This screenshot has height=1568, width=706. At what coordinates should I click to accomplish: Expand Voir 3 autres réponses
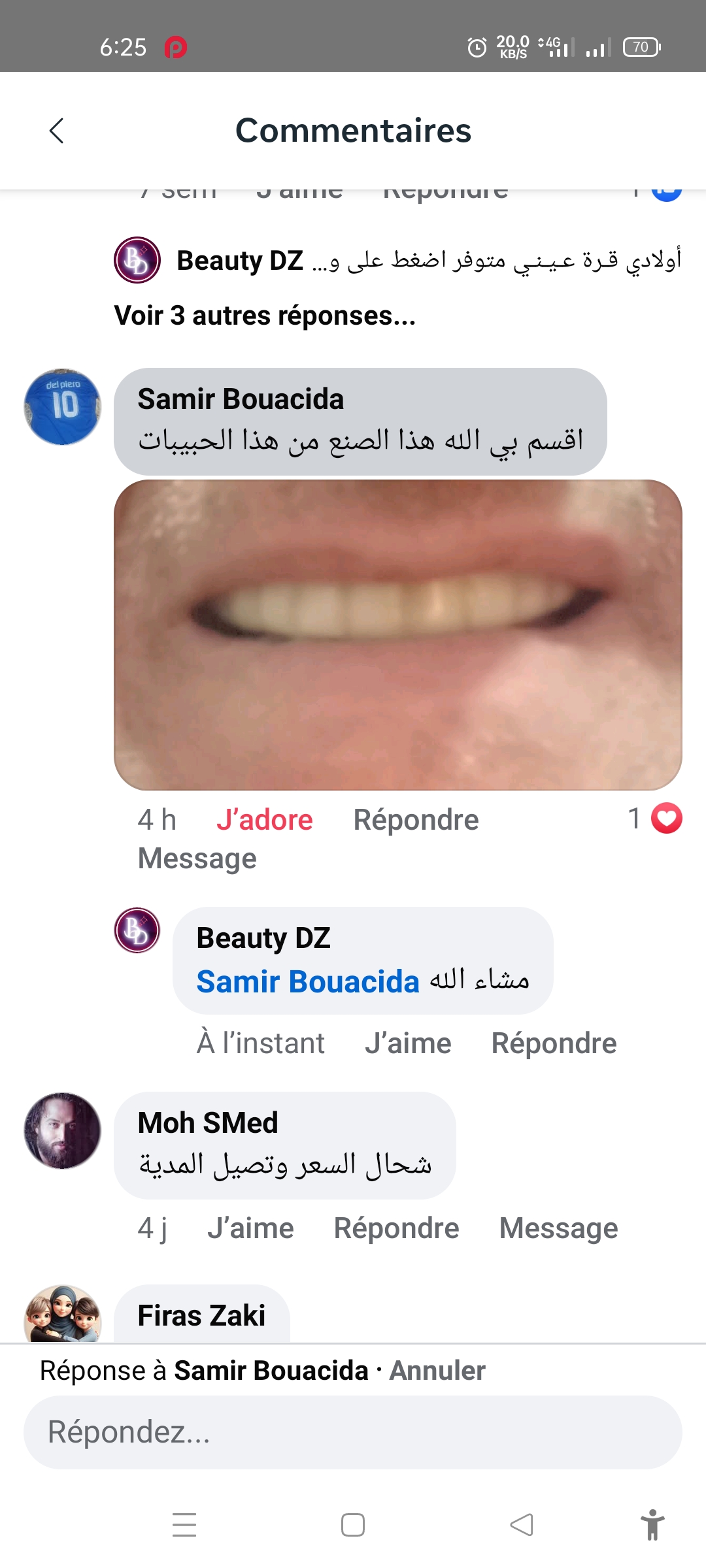tap(264, 318)
